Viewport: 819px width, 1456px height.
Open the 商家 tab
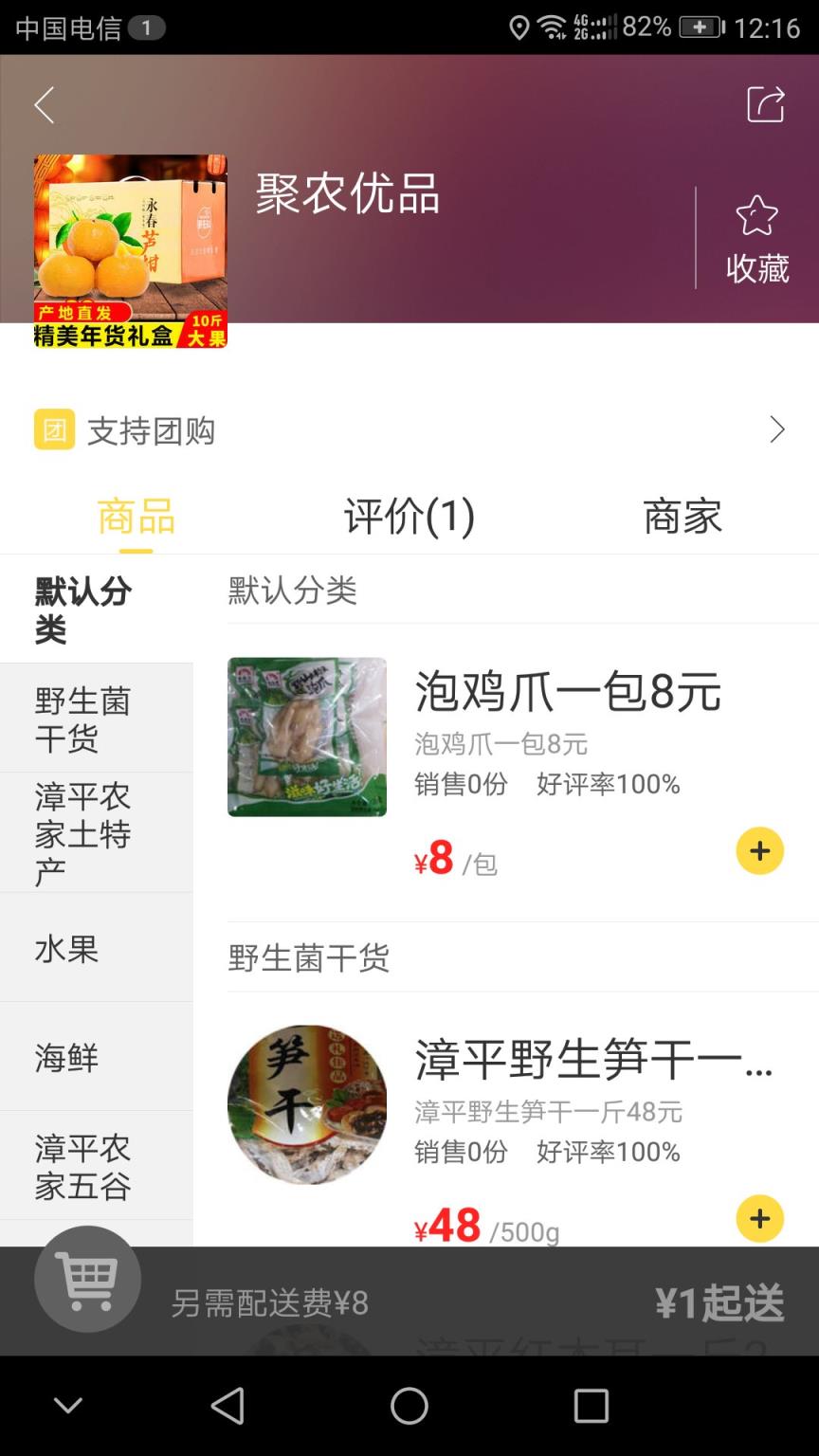coord(682,518)
